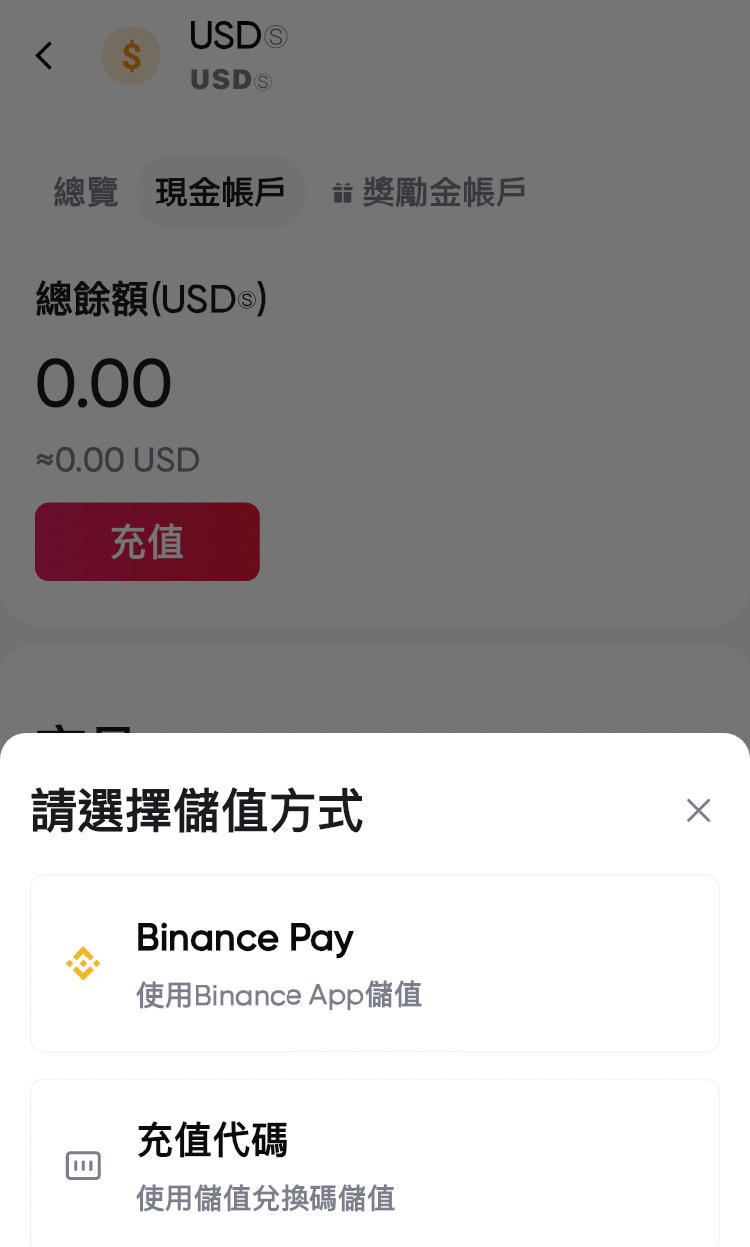This screenshot has width=750, height=1247.
Task: Close the 請選擇儲值方式 sheet
Action: point(698,810)
